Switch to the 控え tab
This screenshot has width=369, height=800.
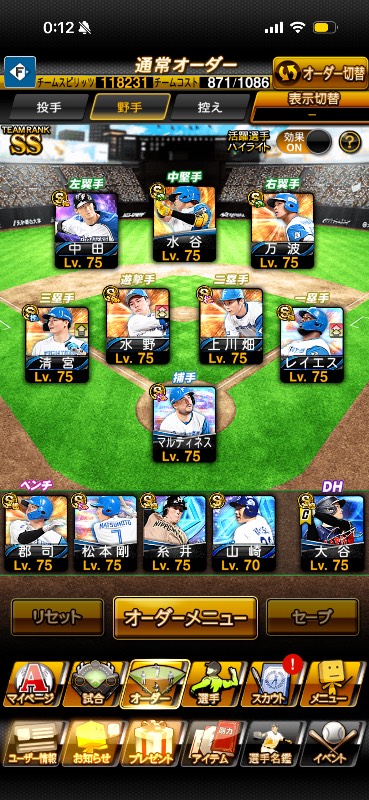coord(210,107)
